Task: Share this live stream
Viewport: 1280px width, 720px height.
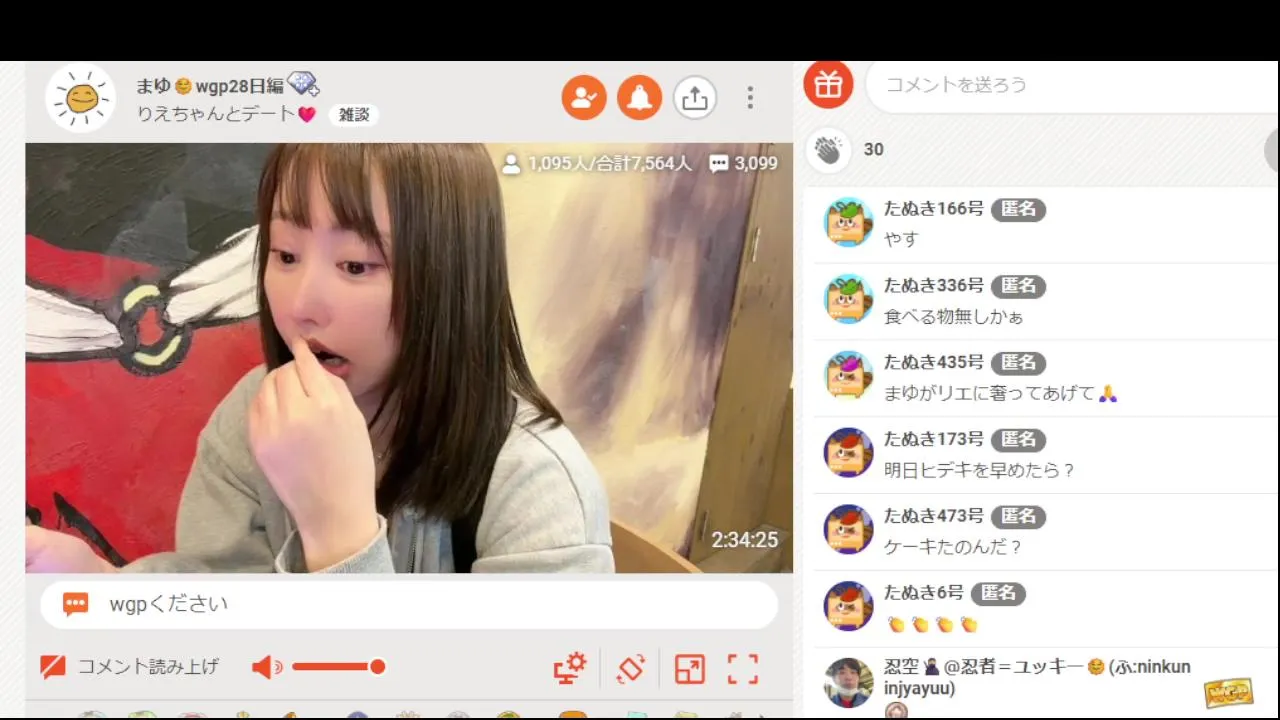Action: tap(694, 98)
